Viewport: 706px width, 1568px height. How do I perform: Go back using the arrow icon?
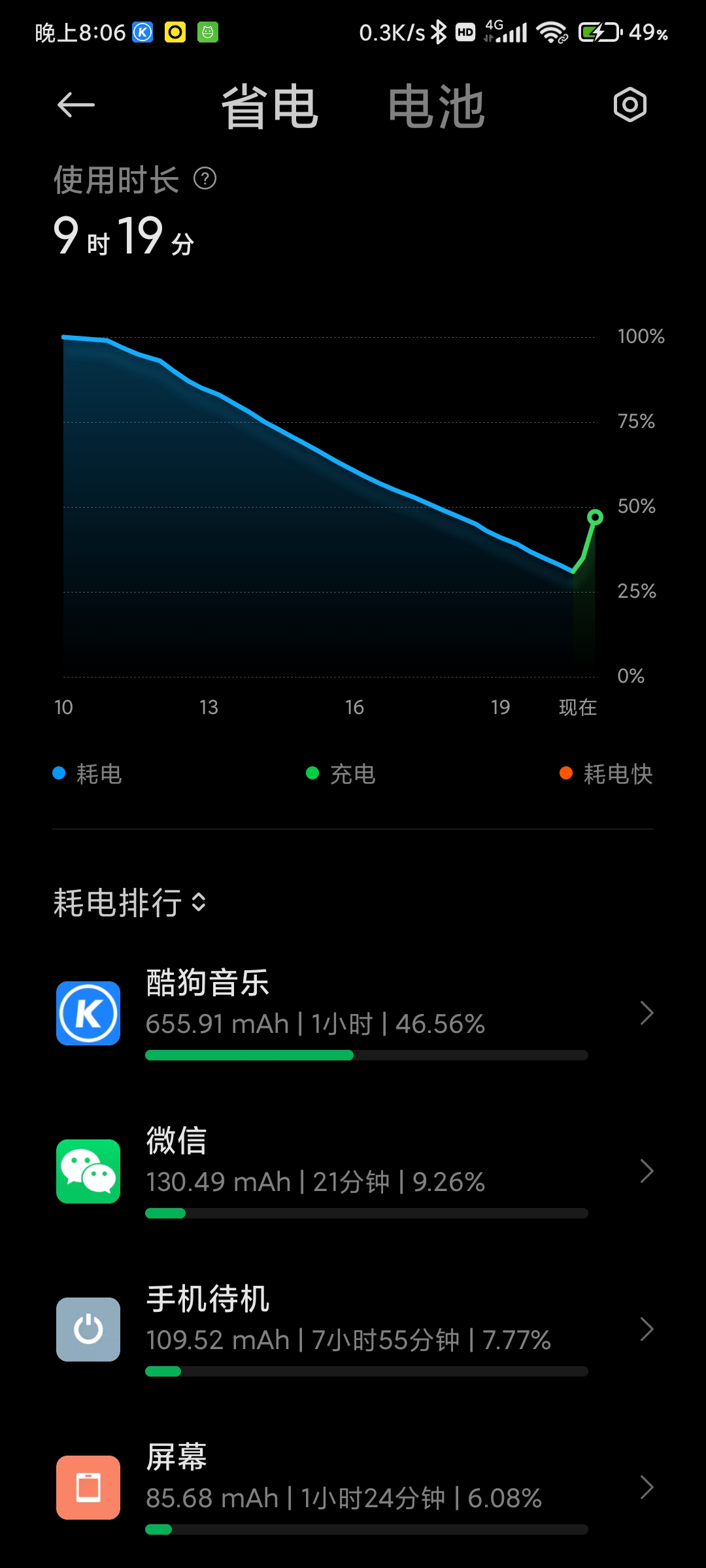76,105
